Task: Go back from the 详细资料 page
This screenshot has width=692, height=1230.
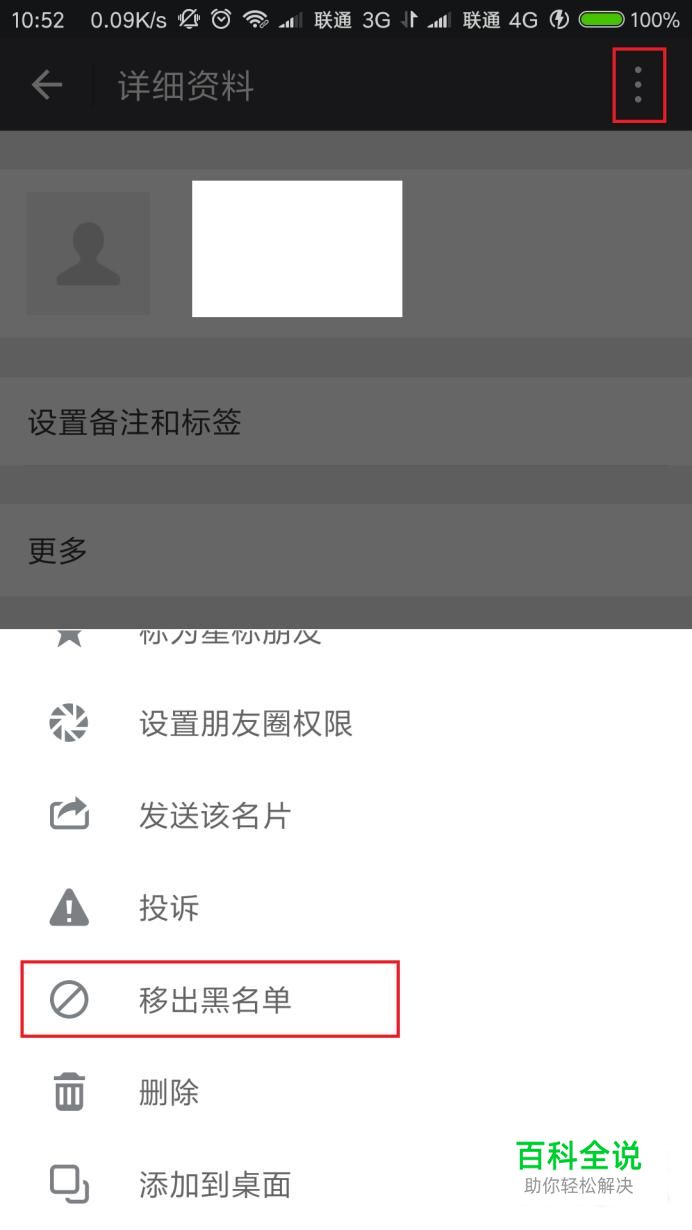Action: (x=47, y=86)
